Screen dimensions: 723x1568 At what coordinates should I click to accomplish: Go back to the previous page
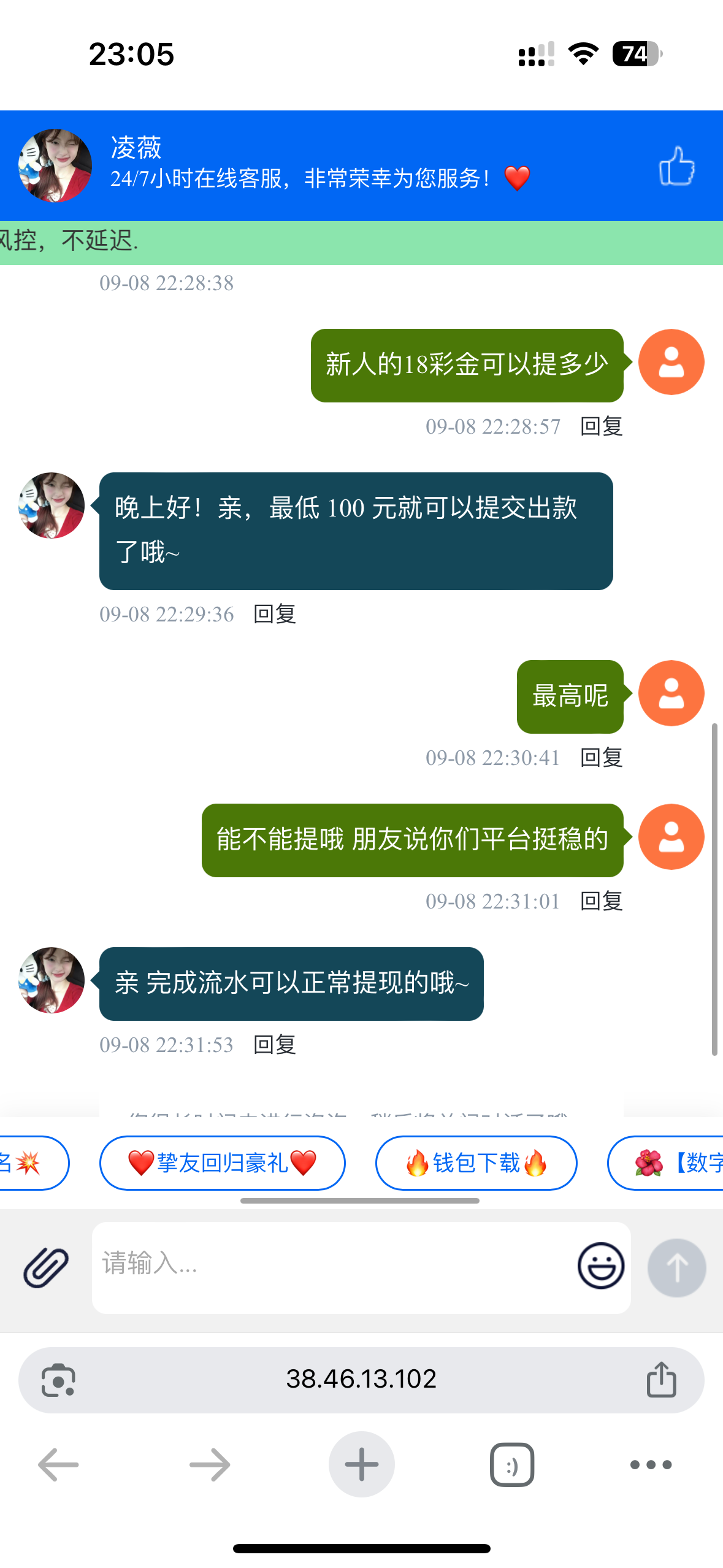coord(59,1464)
